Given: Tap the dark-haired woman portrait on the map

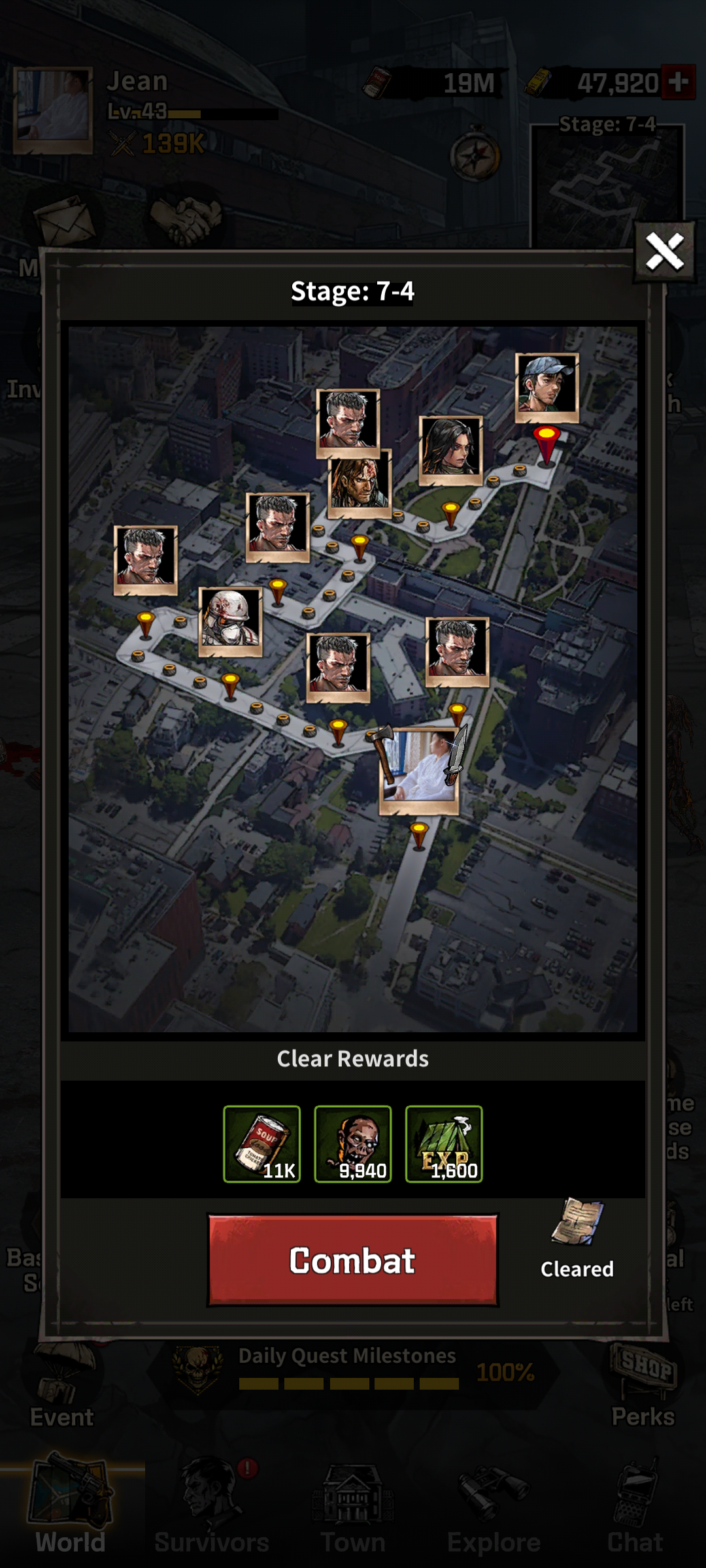Looking at the screenshot, I should pos(450,449).
